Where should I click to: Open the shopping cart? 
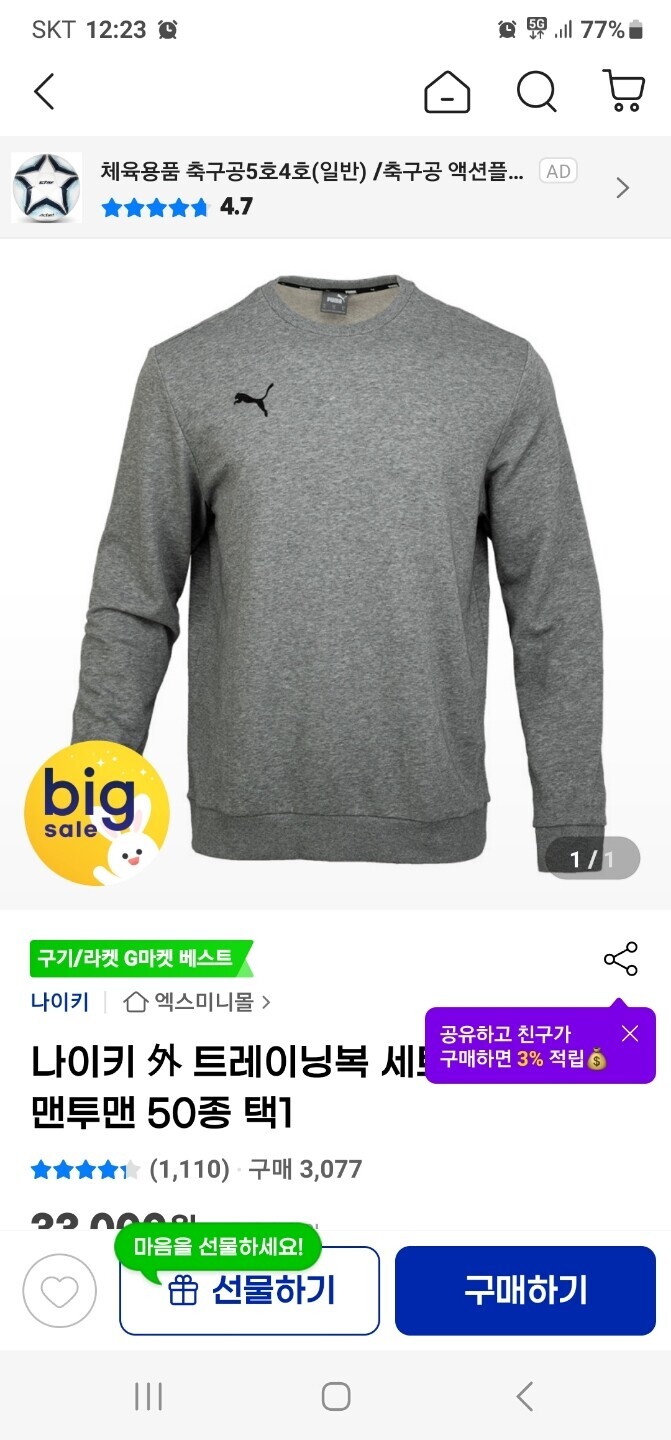click(x=624, y=92)
